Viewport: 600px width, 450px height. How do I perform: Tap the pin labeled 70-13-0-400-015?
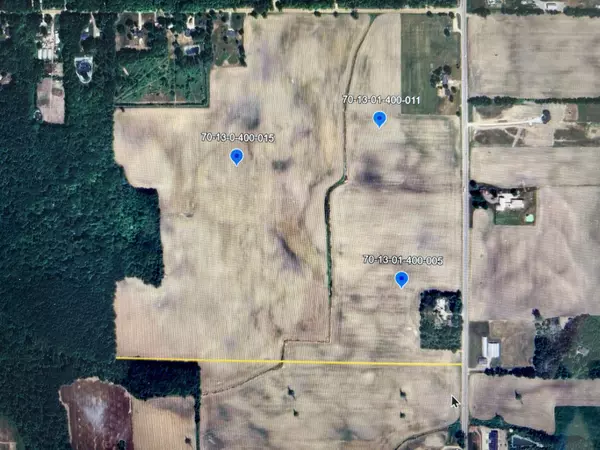(x=237, y=156)
